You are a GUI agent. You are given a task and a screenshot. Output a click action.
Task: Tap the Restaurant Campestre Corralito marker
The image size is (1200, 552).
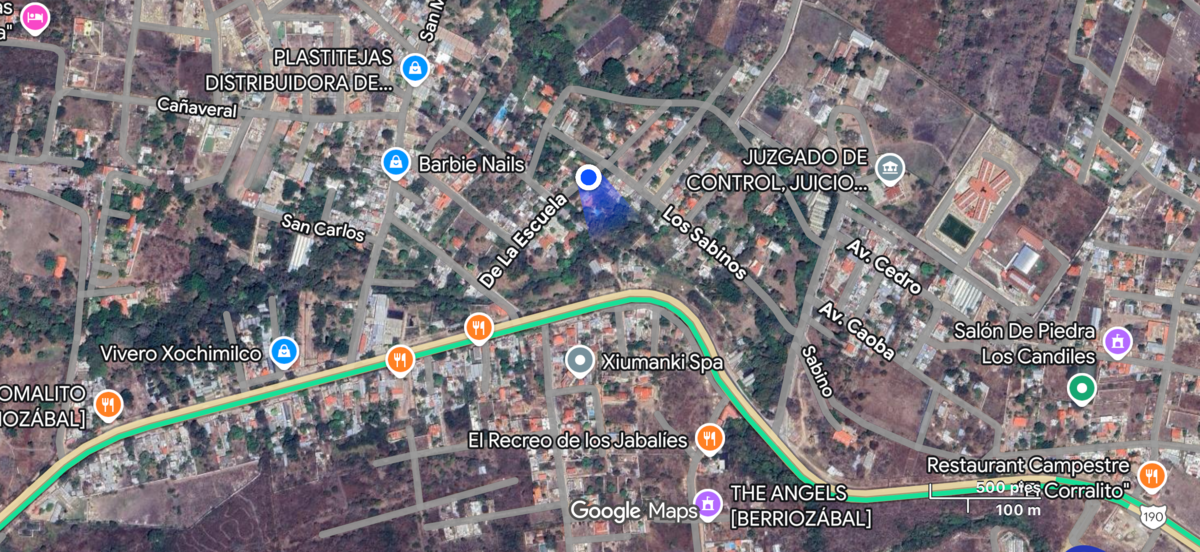pos(1152,475)
